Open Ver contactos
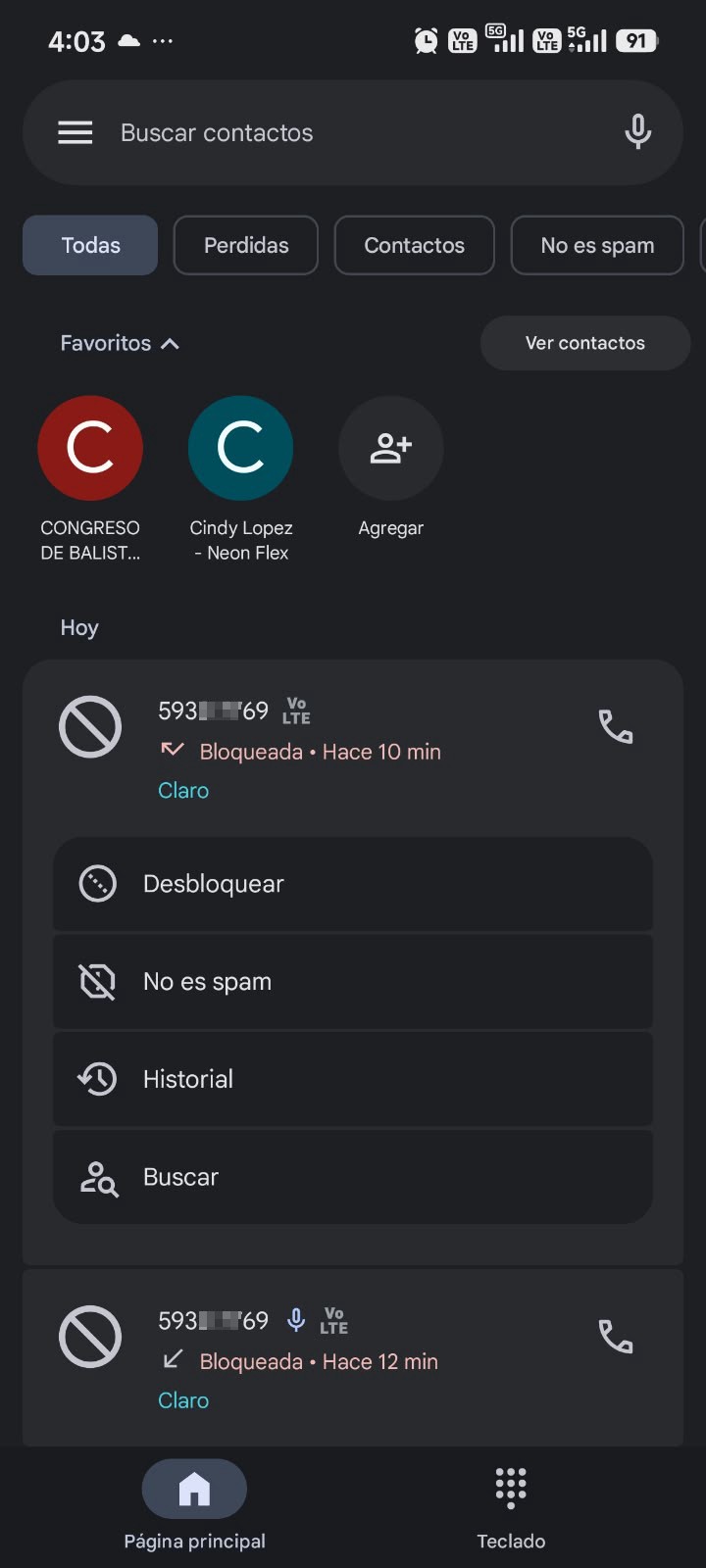This screenshot has height=1568, width=706. [x=585, y=343]
